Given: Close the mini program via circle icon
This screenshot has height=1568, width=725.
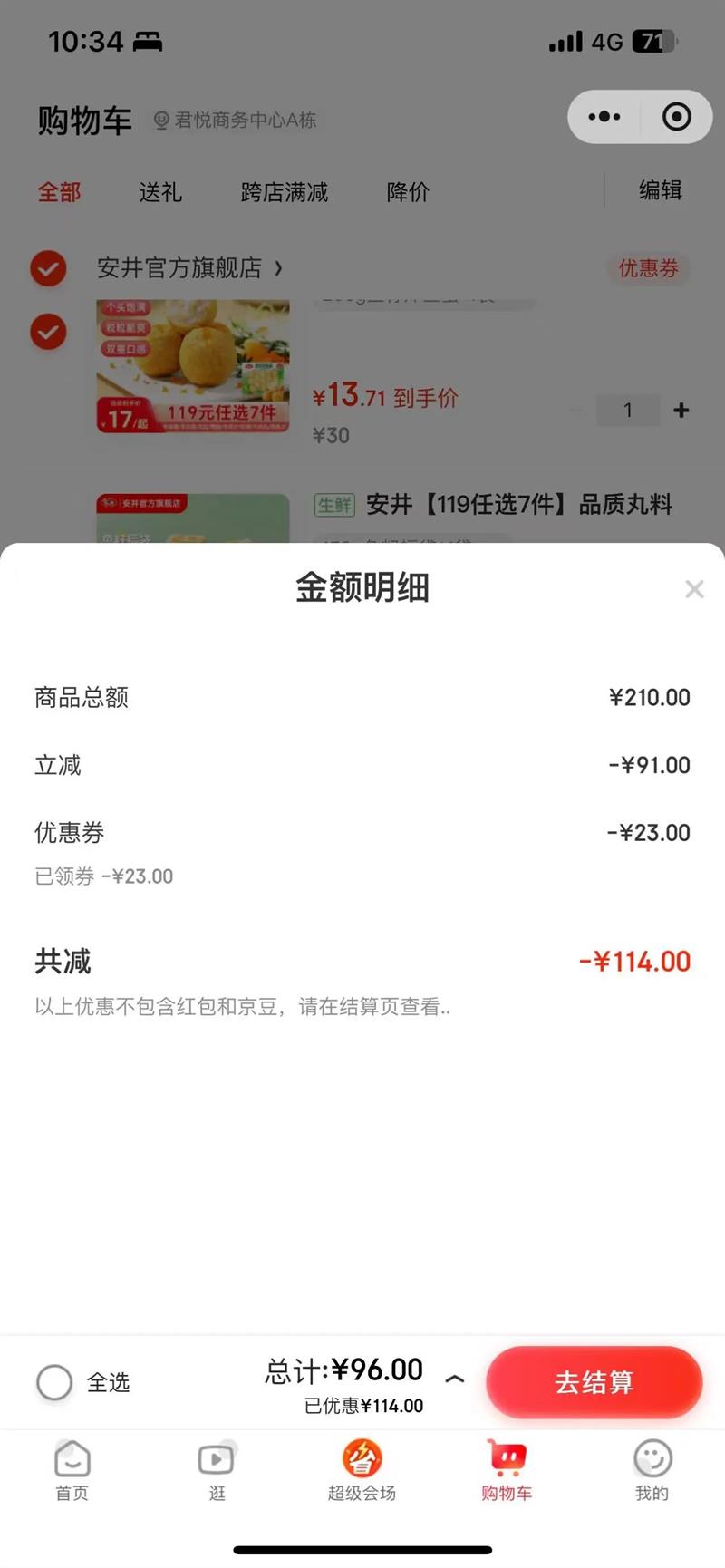Looking at the screenshot, I should (x=676, y=117).
